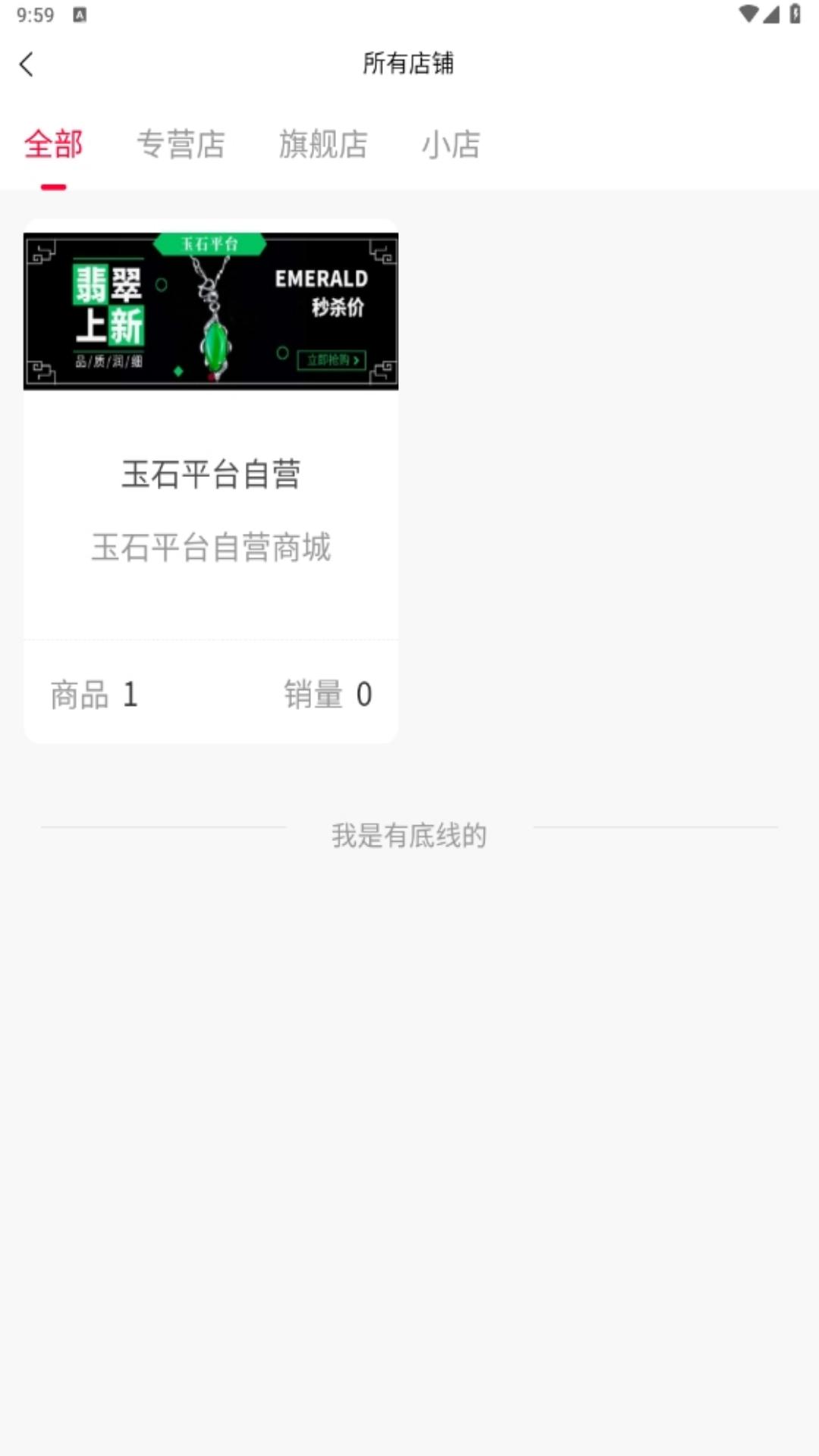Select the active 全部 tab
This screenshot has height=1456, width=819.
pos(53,144)
